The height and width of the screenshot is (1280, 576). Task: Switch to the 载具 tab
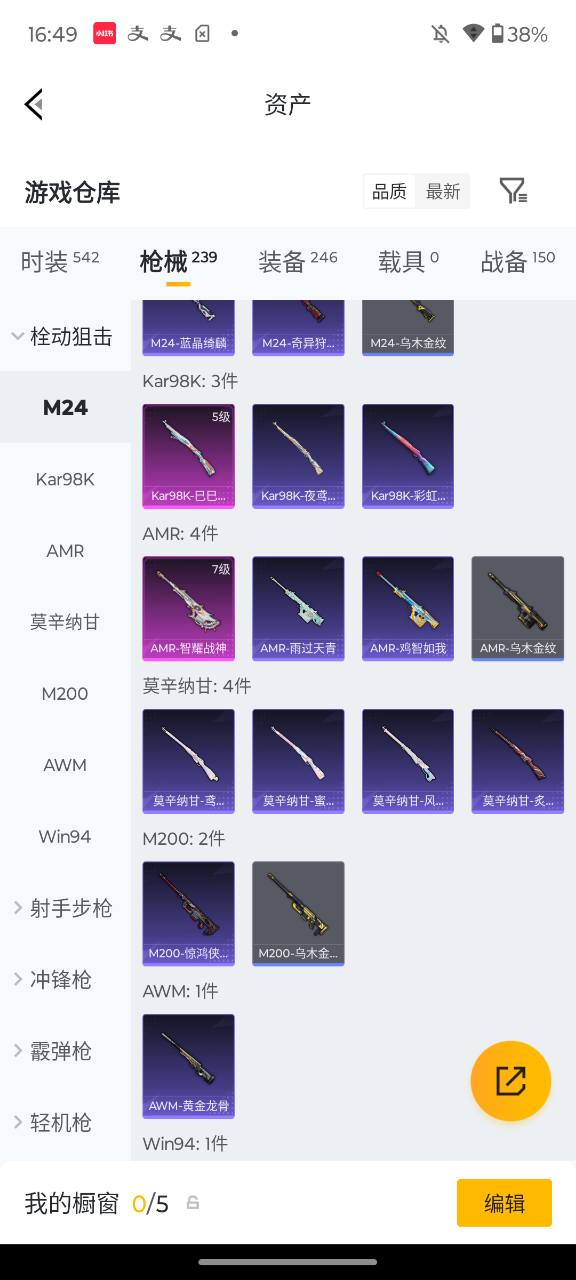tap(408, 261)
